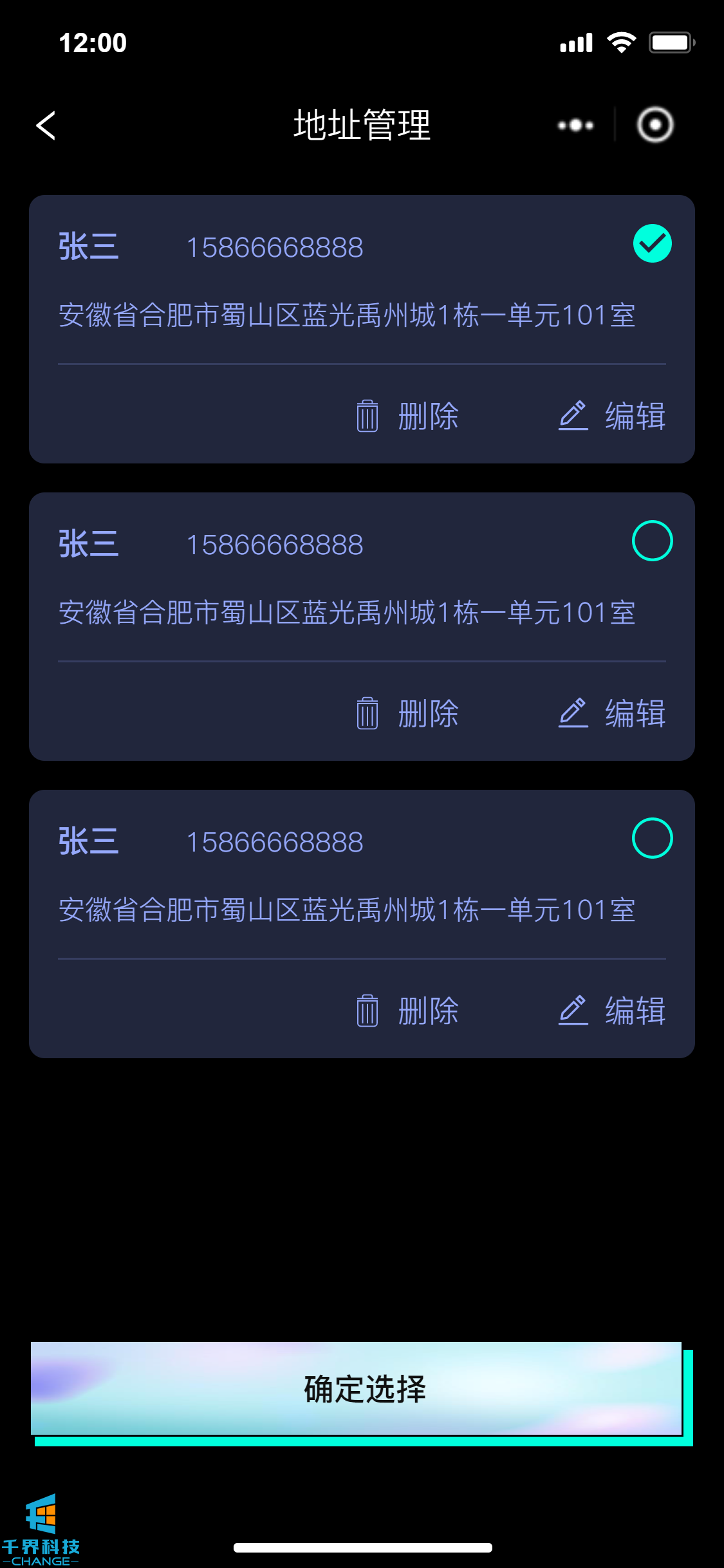Delete the currently checked address via 删除

click(408, 416)
